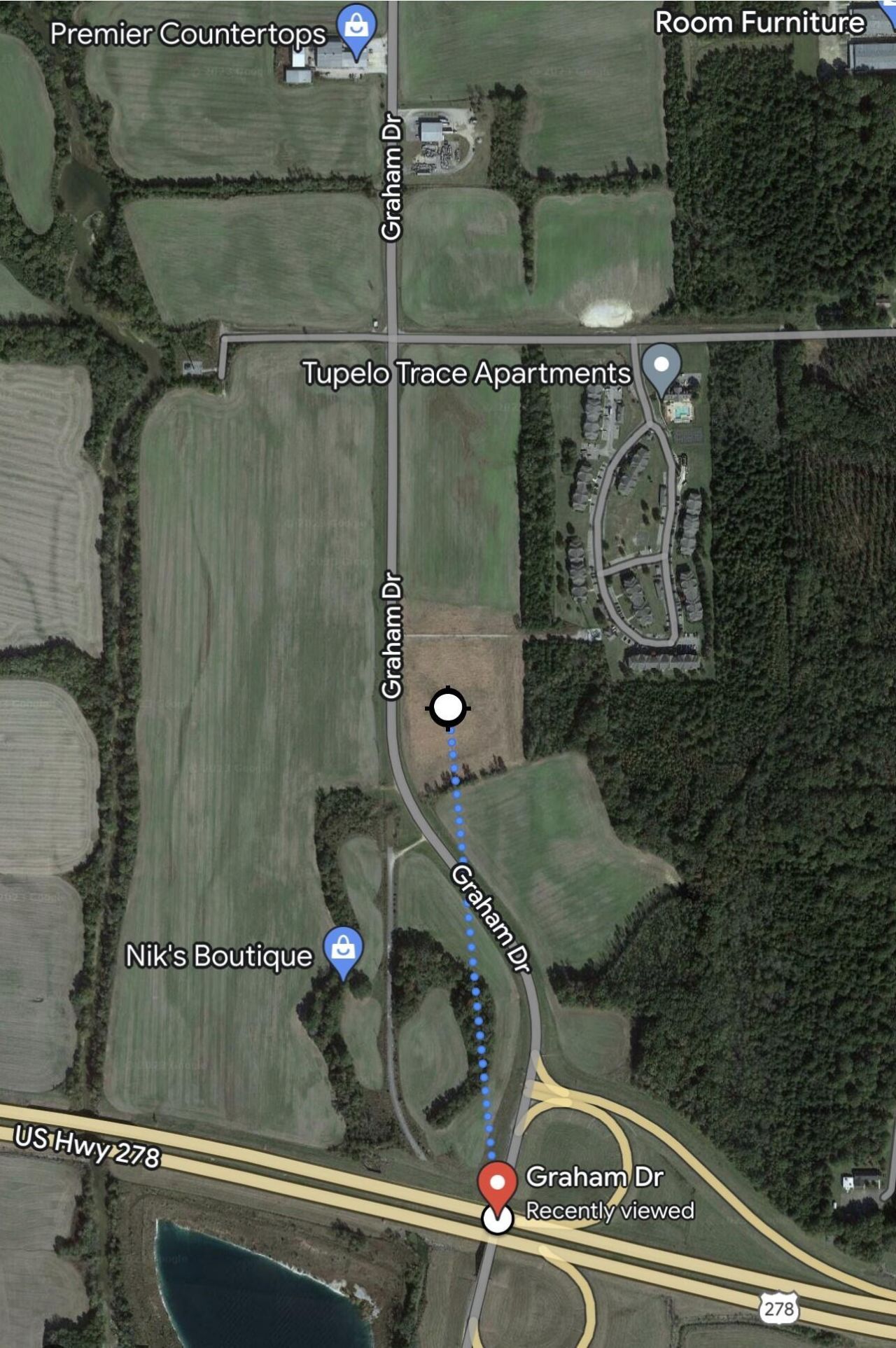Screen dimensions: 896x1348
Task: Open the Premier Countertops map pin
Action: click(x=356, y=28)
